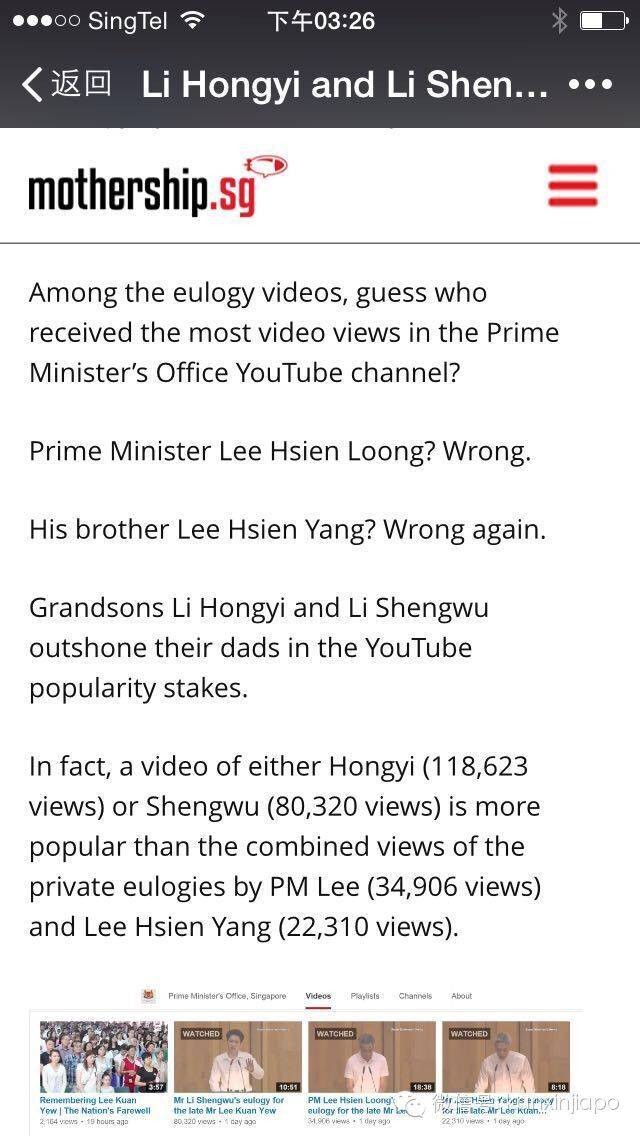Open the red hamburger site menu
The width and height of the screenshot is (640, 1136).
[572, 185]
